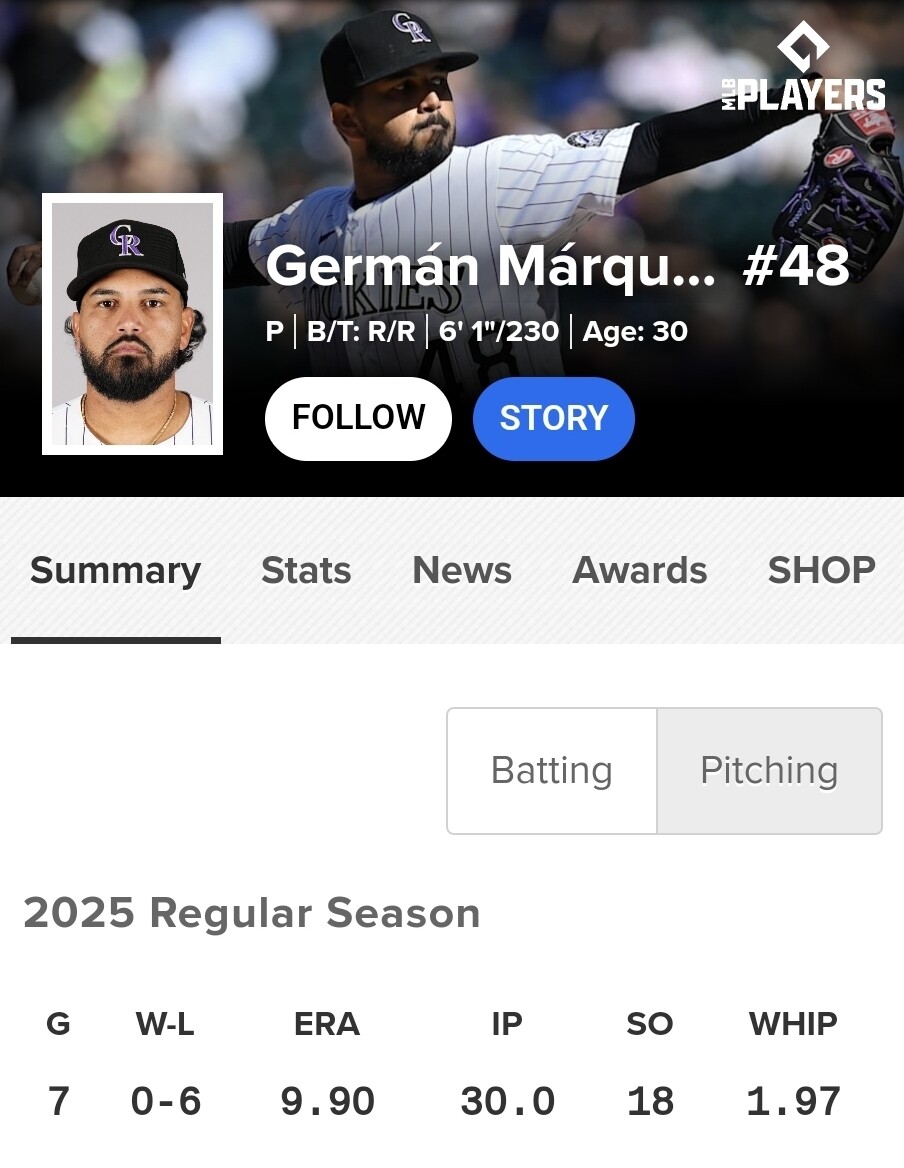View the Awards tab
This screenshot has width=904, height=1168.
[640, 570]
